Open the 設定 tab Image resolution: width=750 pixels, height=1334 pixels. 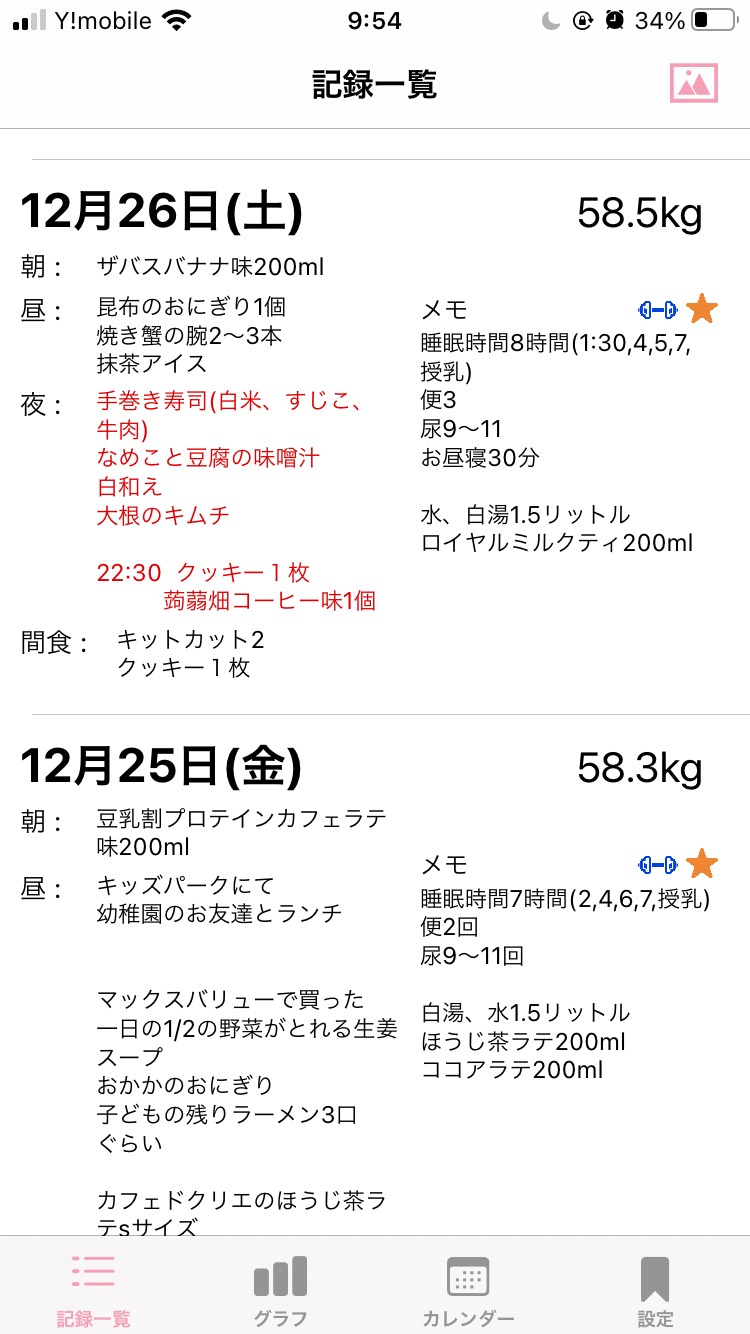pyautogui.click(x=655, y=1290)
